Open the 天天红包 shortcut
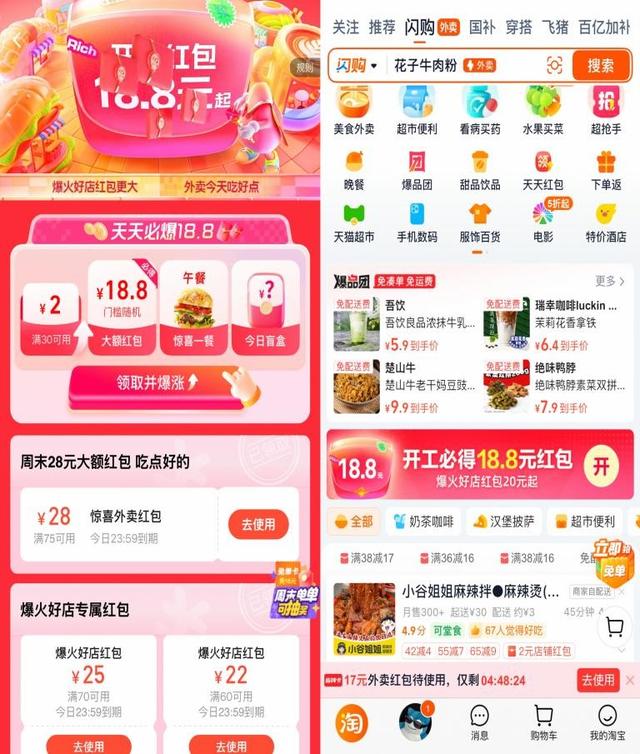Screen dimensions: 640x754 pyautogui.click(x=542, y=171)
